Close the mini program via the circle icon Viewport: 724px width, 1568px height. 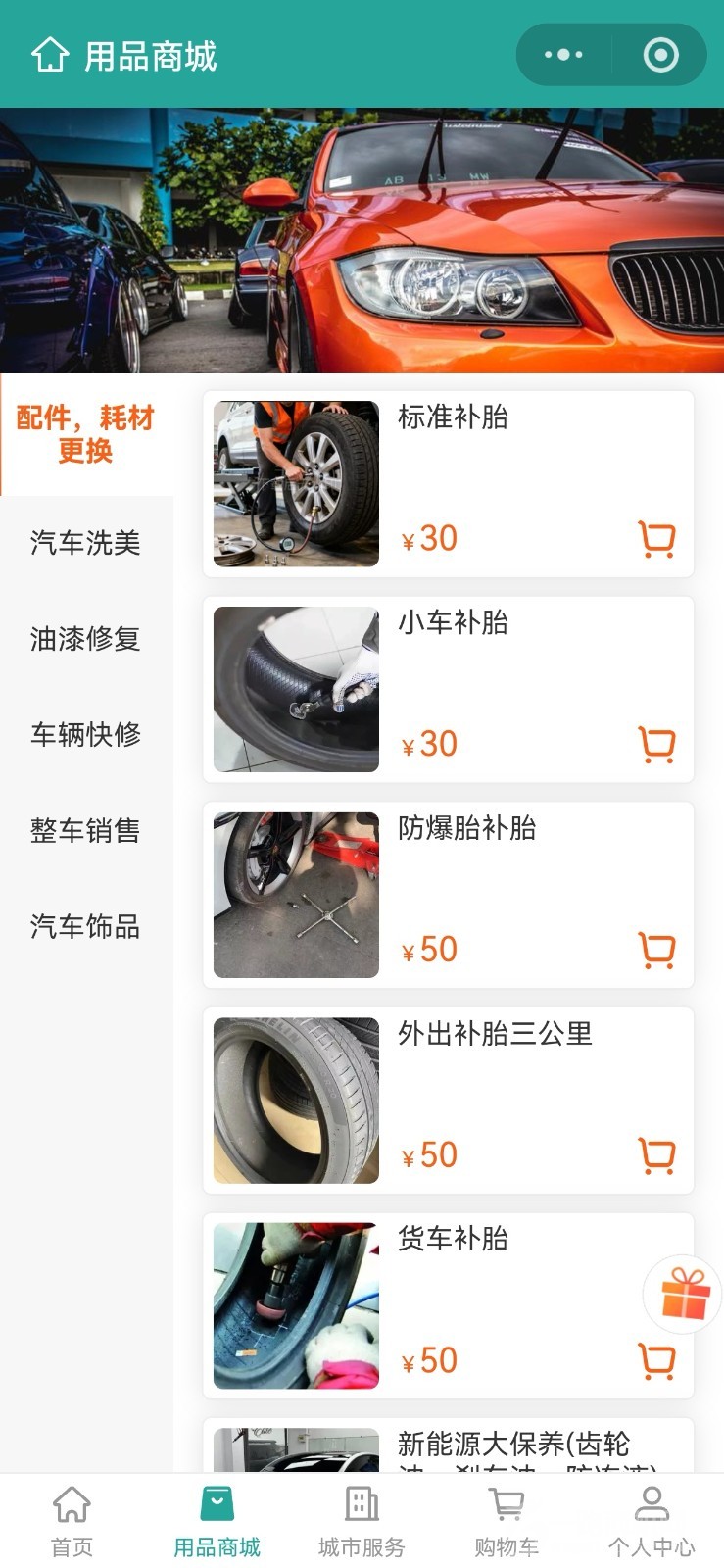tap(660, 55)
